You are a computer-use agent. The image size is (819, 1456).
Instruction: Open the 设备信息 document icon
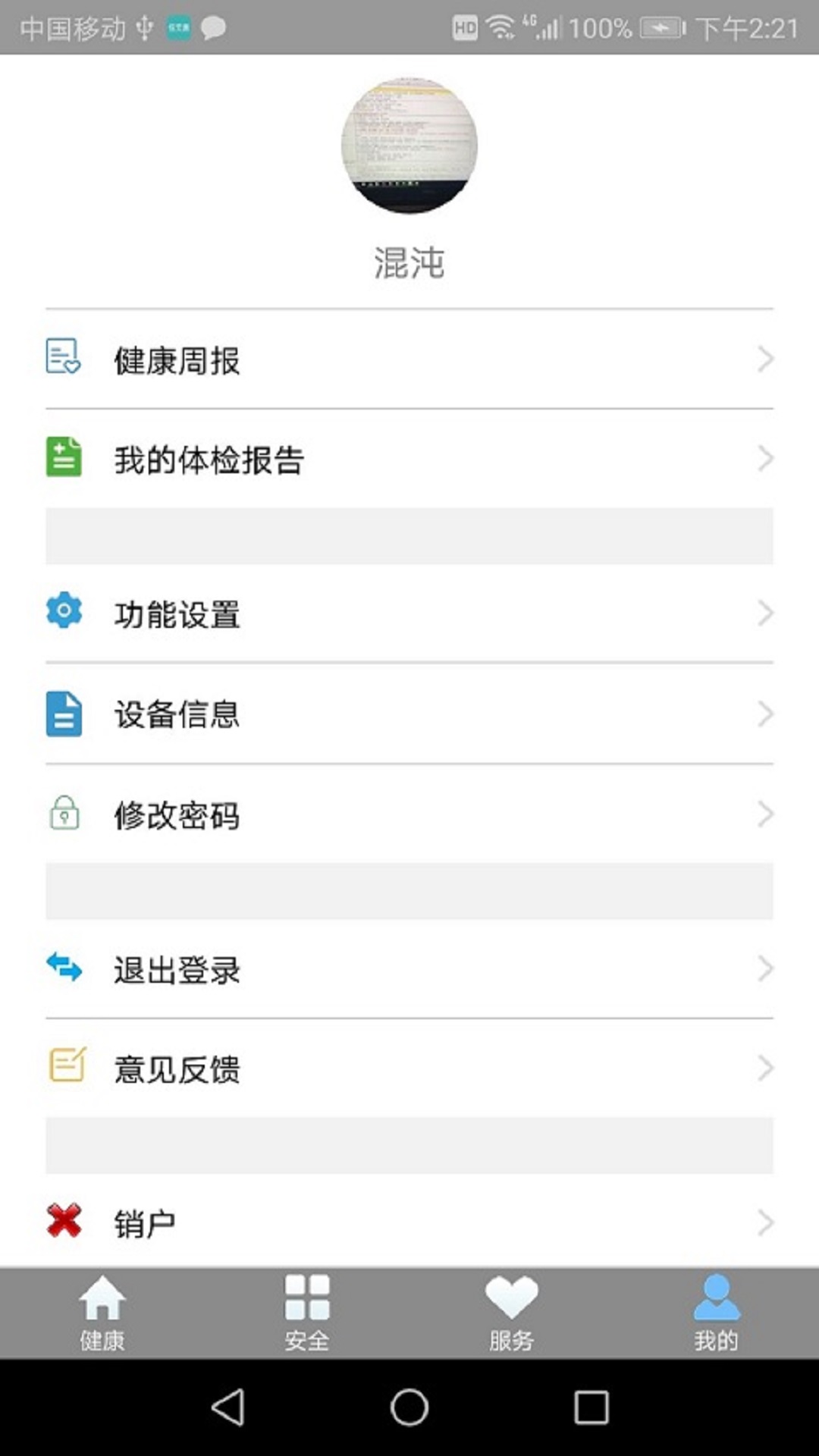point(64,714)
